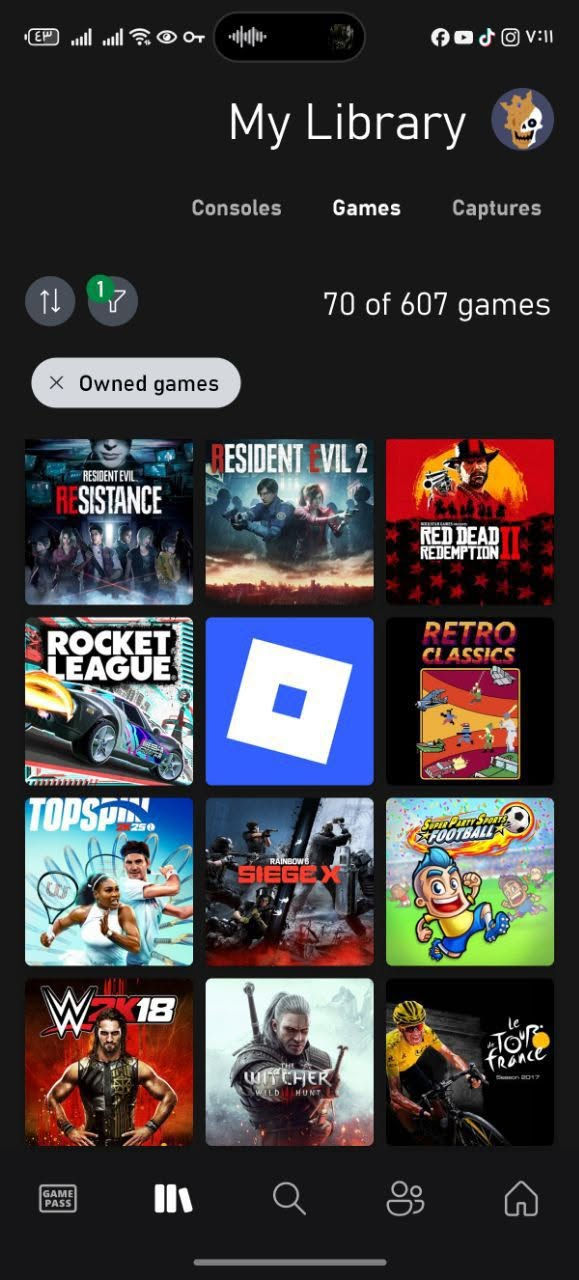Open the profile avatar
This screenshot has width=579, height=1280.
522,120
